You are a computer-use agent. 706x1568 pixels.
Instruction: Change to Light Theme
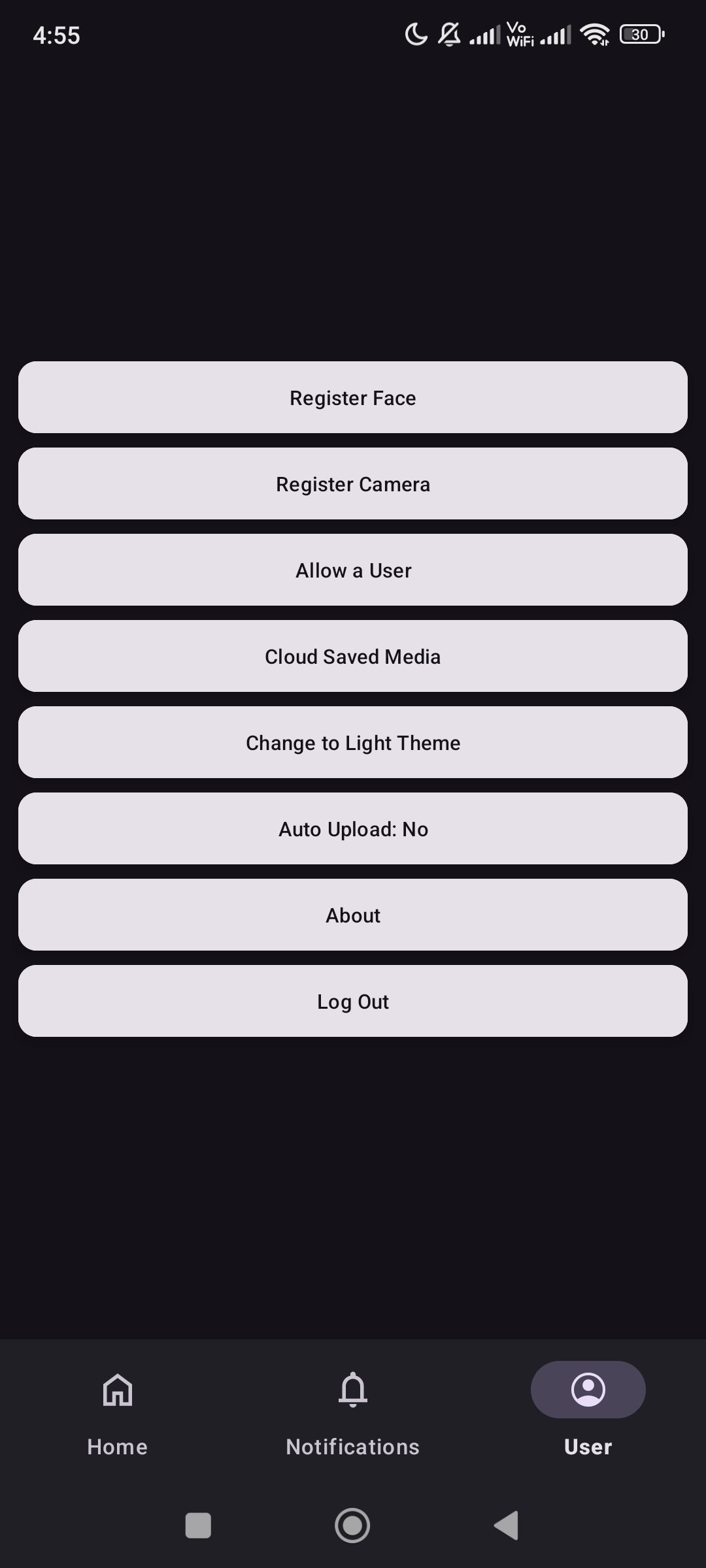click(x=353, y=742)
